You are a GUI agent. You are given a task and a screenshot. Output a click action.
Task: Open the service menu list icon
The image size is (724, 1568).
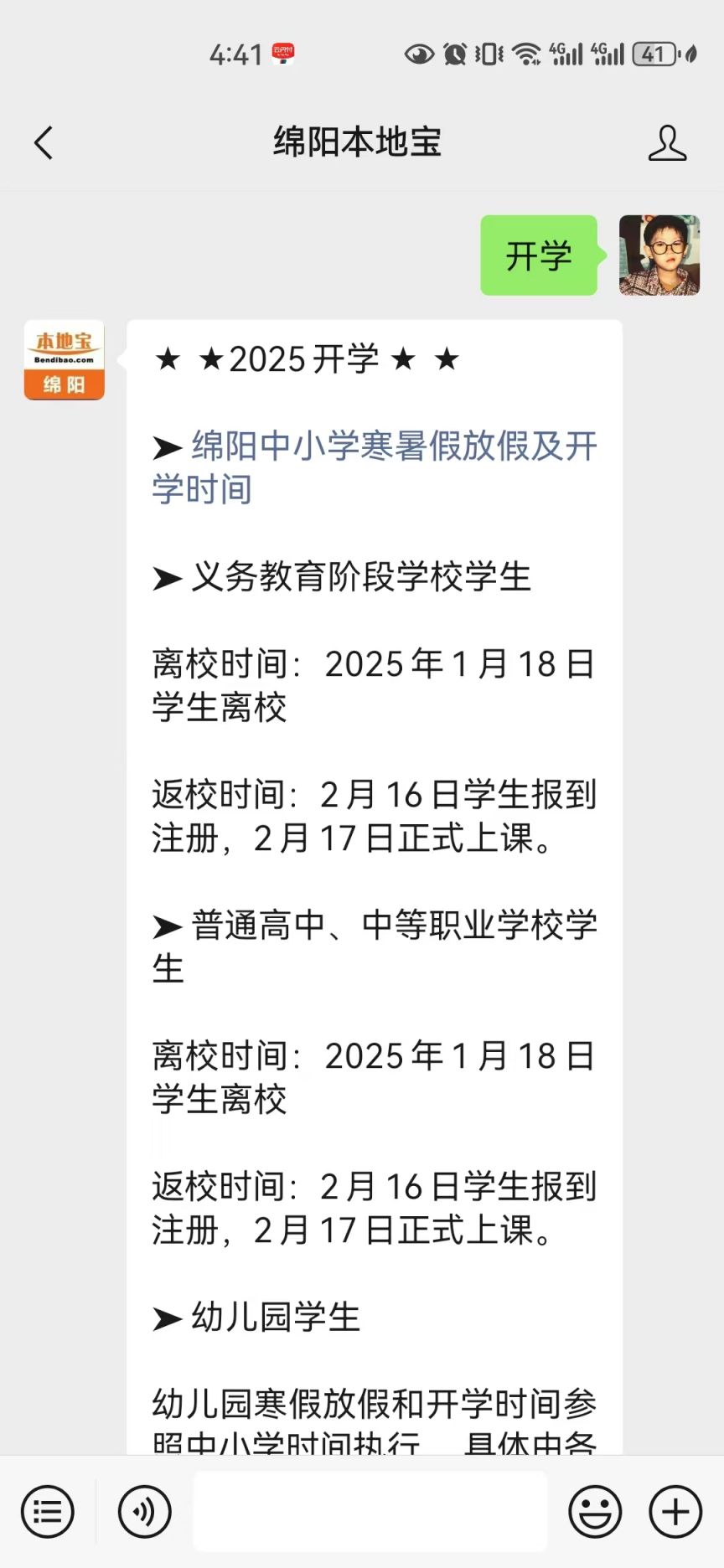pyautogui.click(x=48, y=1512)
